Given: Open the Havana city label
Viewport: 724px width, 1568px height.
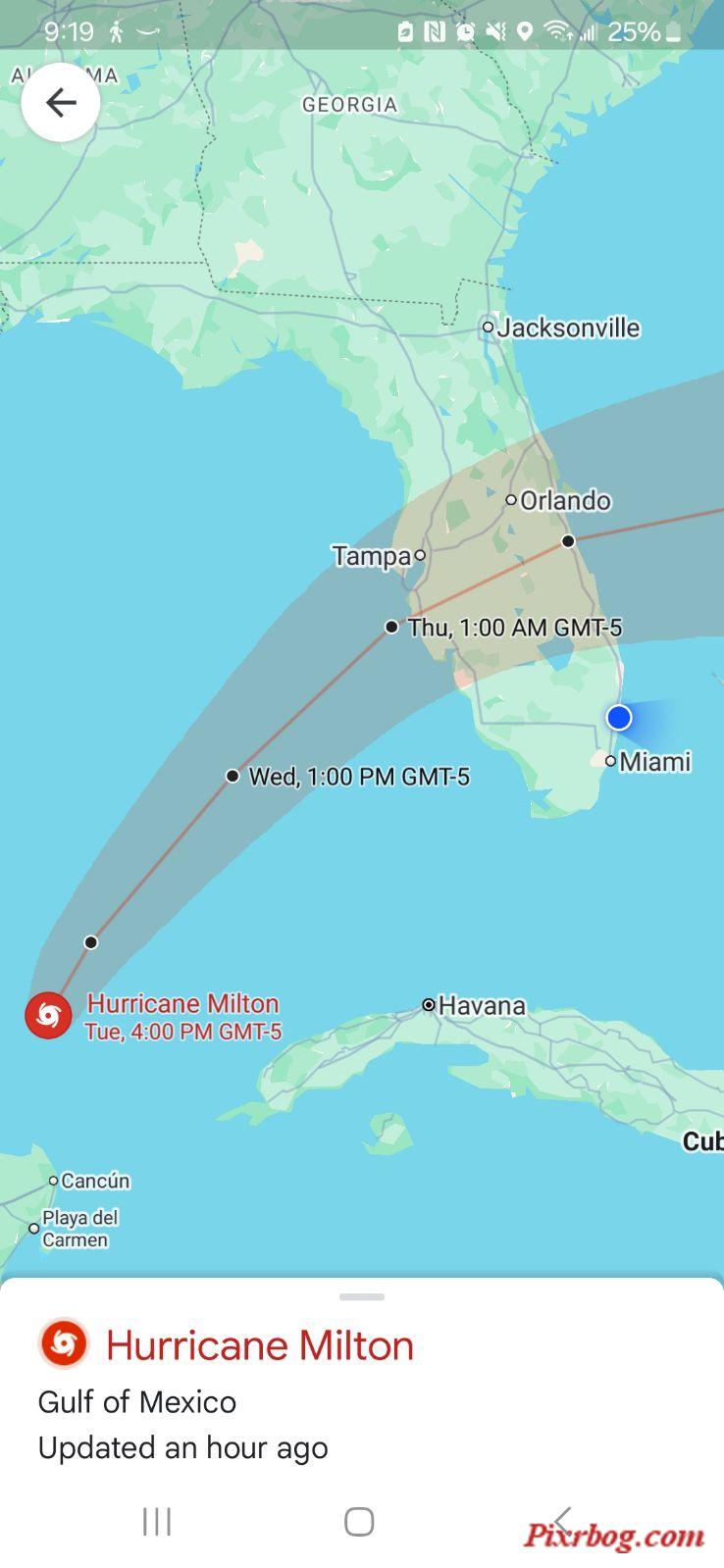Looking at the screenshot, I should tap(481, 1005).
